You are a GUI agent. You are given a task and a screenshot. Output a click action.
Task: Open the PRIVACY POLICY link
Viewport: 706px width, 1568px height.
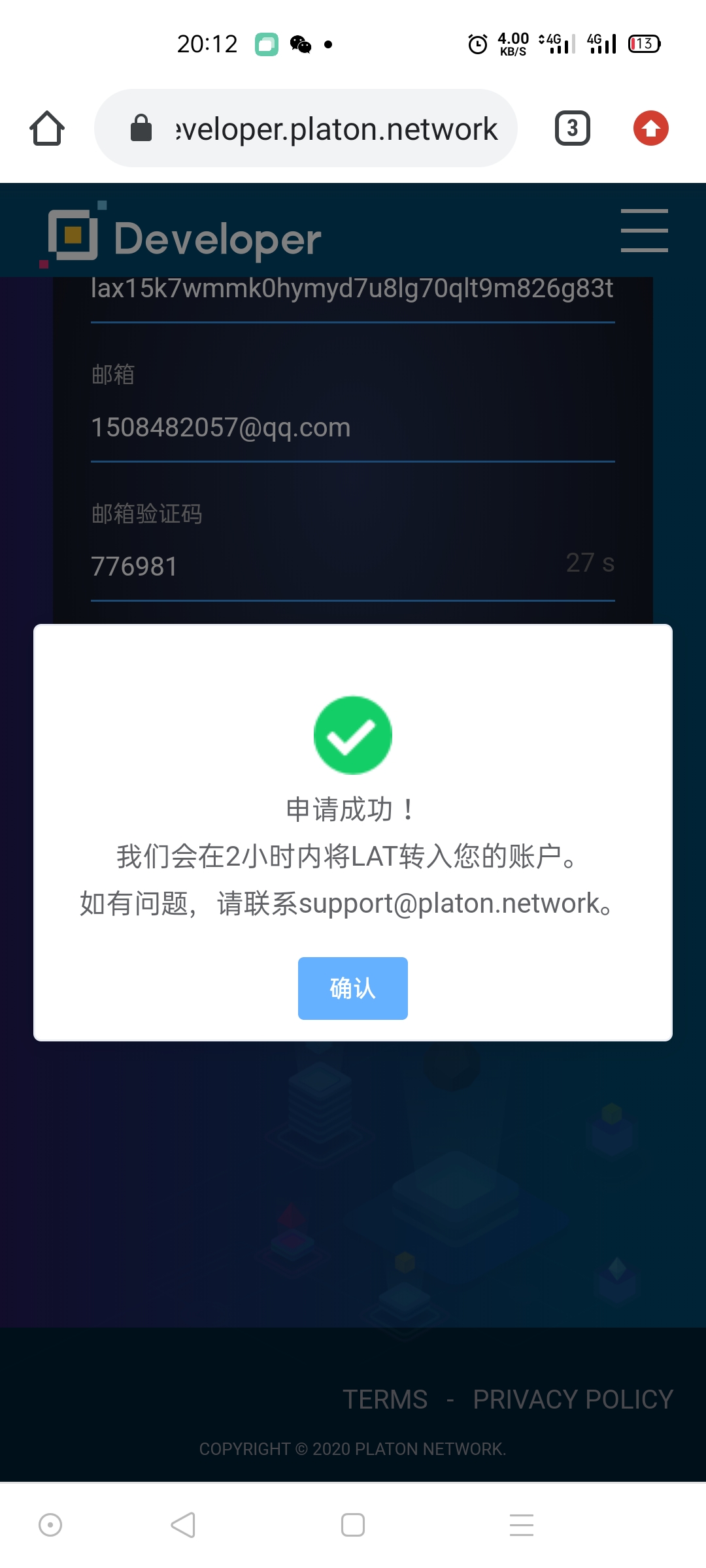(x=573, y=1399)
